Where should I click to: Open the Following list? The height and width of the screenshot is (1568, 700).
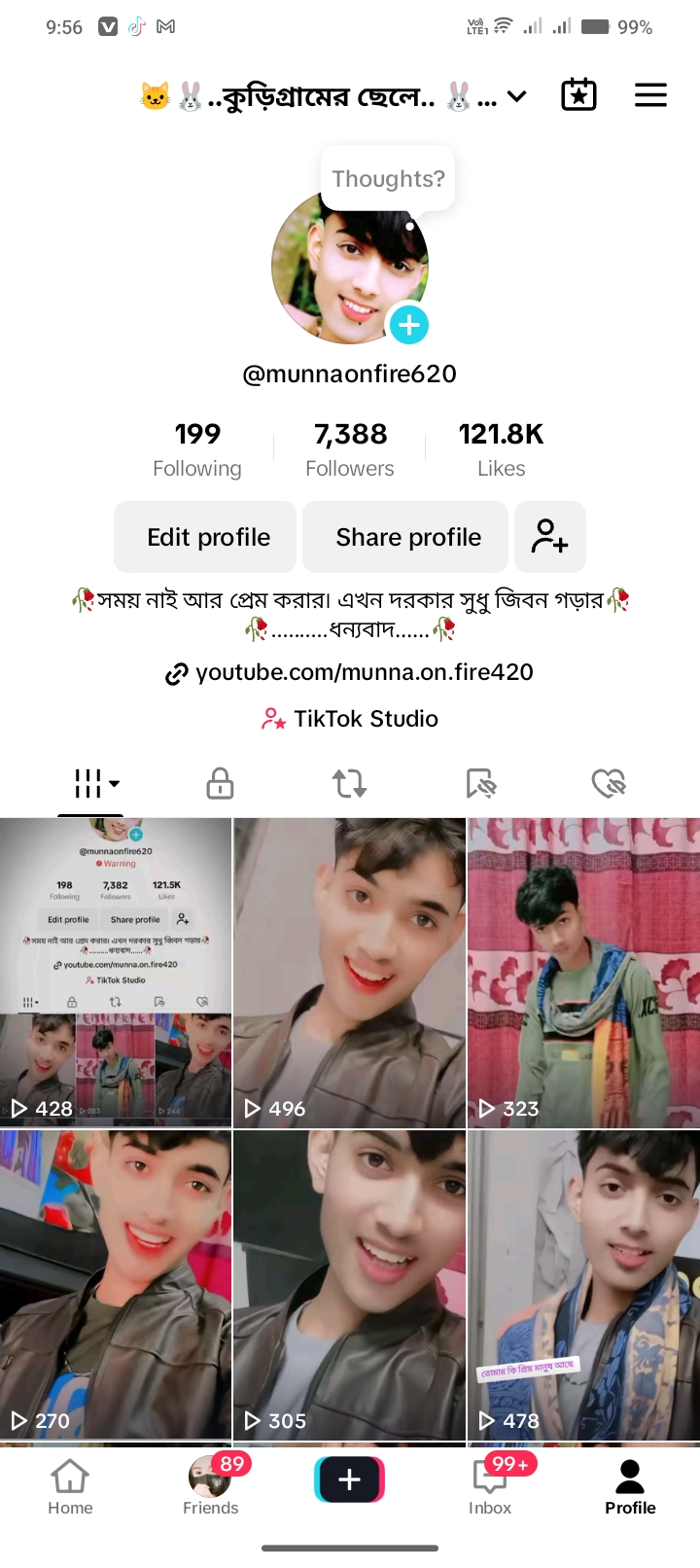point(197,449)
